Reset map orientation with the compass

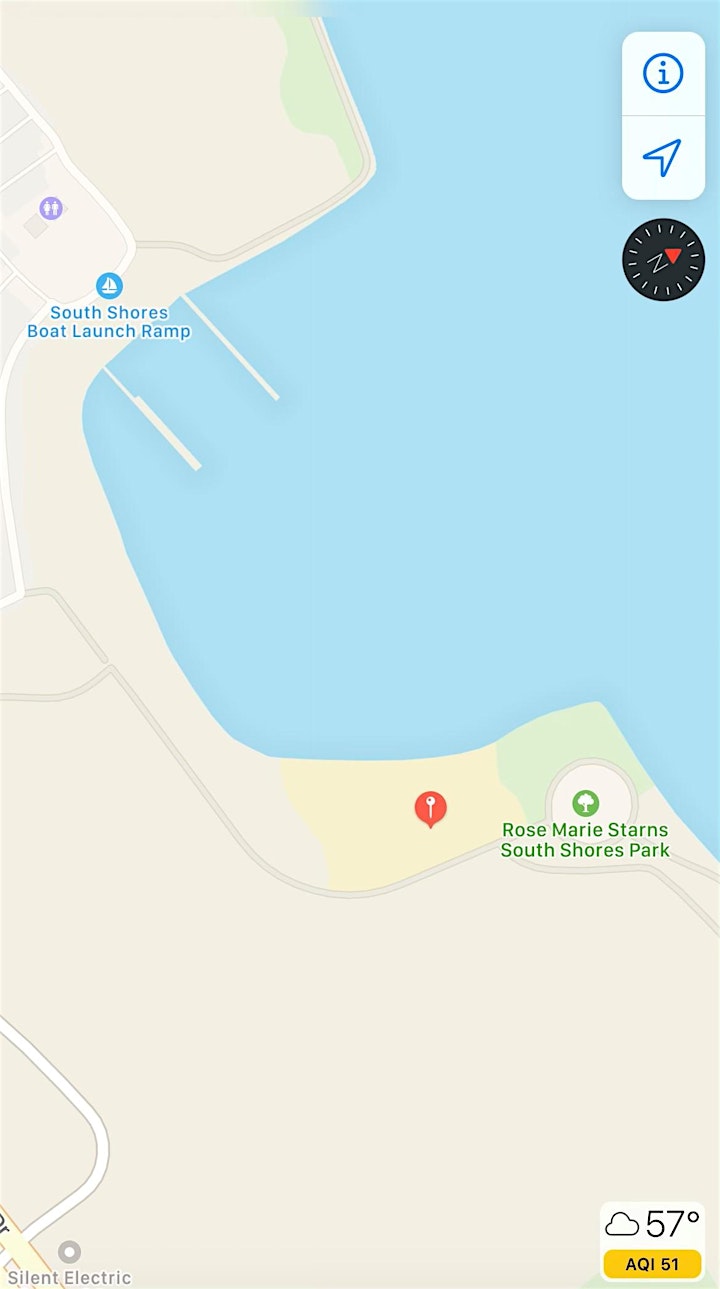pyautogui.click(x=663, y=260)
